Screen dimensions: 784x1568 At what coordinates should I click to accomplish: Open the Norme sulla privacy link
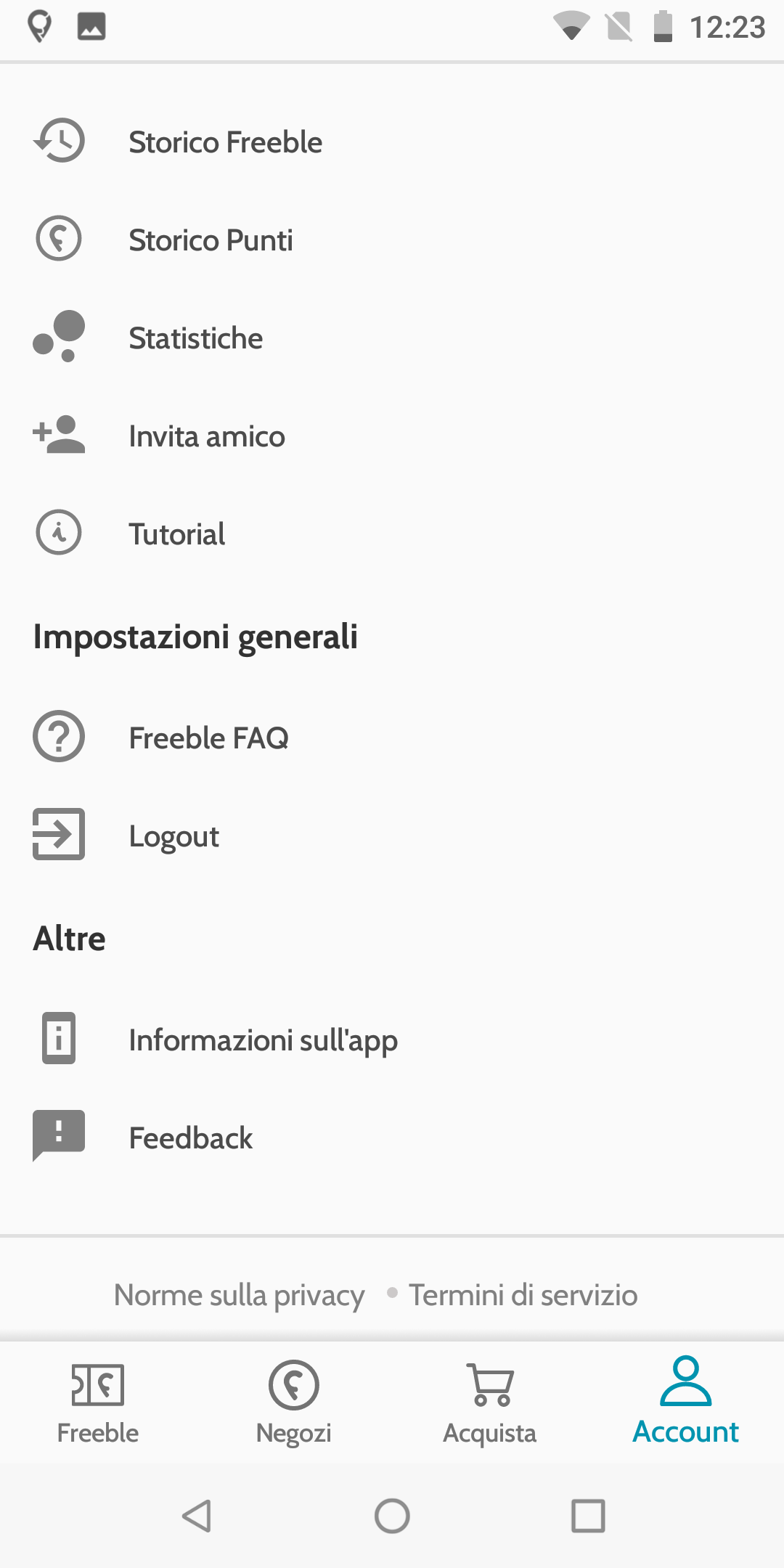(x=240, y=1295)
